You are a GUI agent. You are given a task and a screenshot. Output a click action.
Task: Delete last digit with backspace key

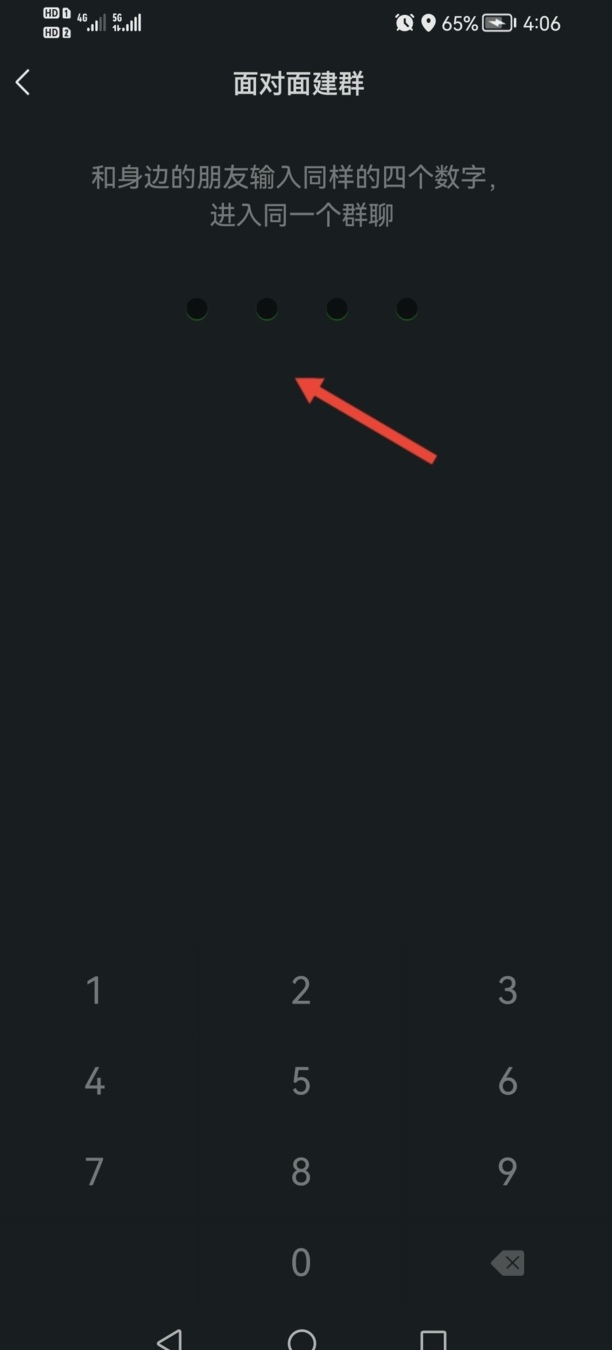[508, 1263]
